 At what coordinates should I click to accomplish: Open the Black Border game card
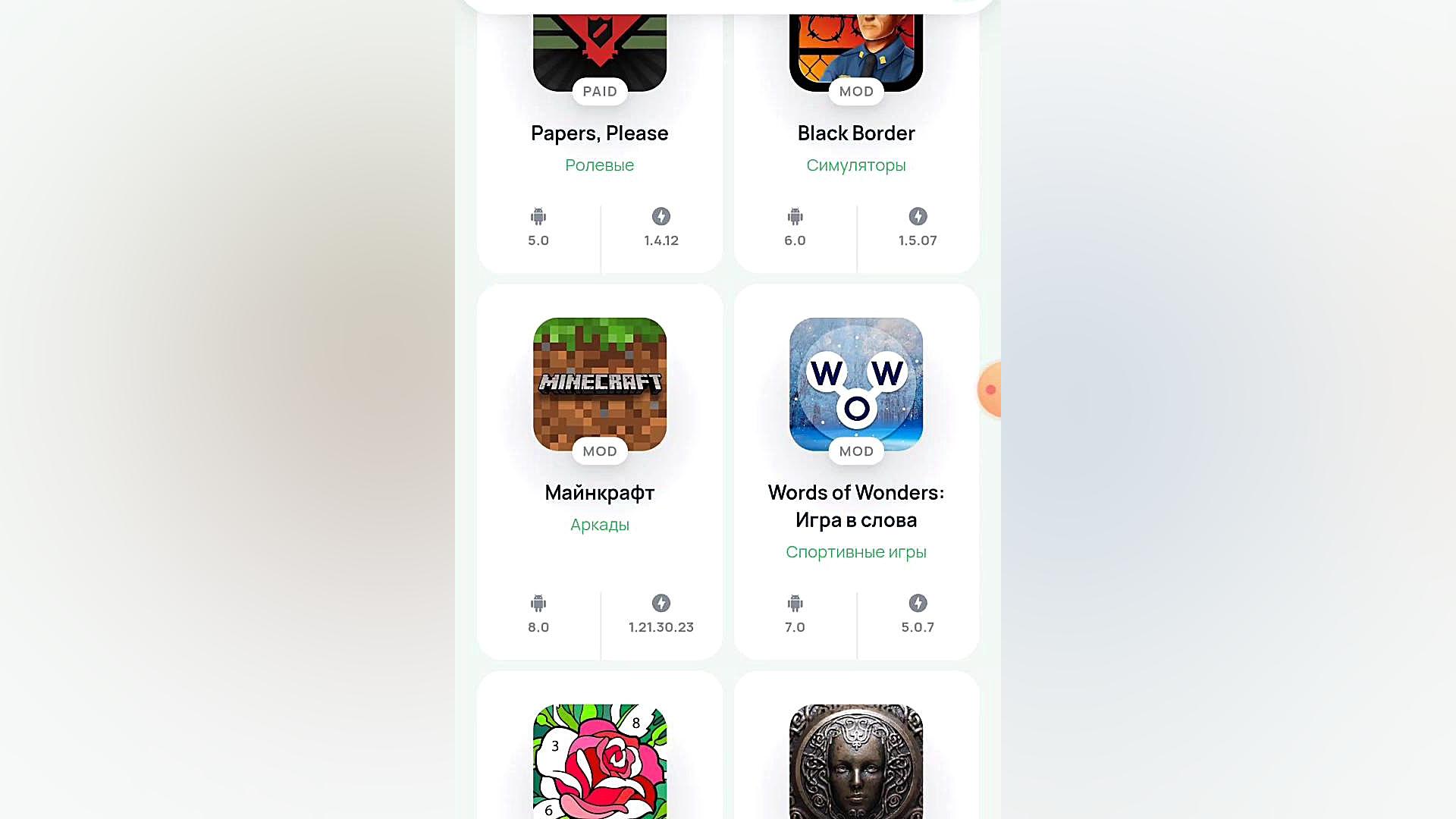pos(856,133)
